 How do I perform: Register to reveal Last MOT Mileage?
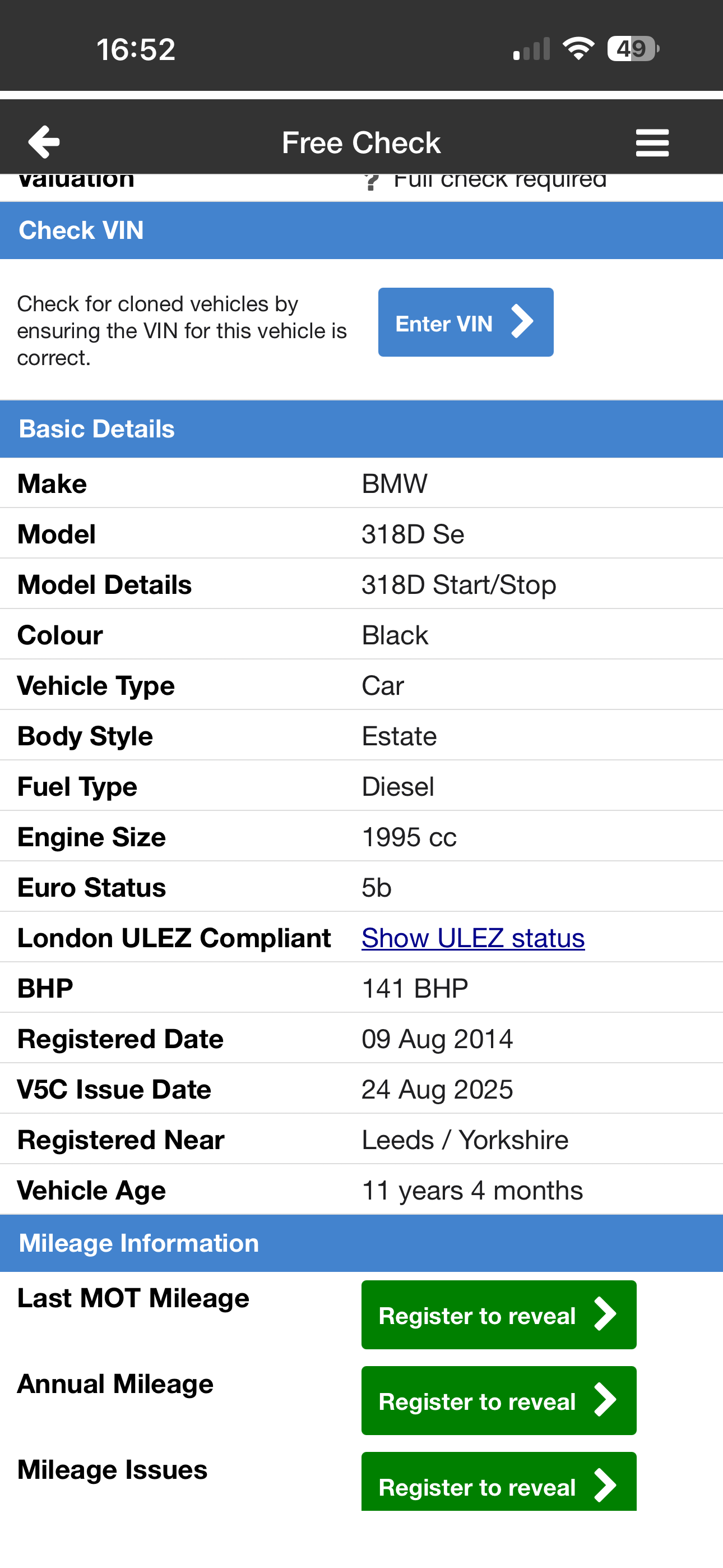click(x=498, y=1315)
